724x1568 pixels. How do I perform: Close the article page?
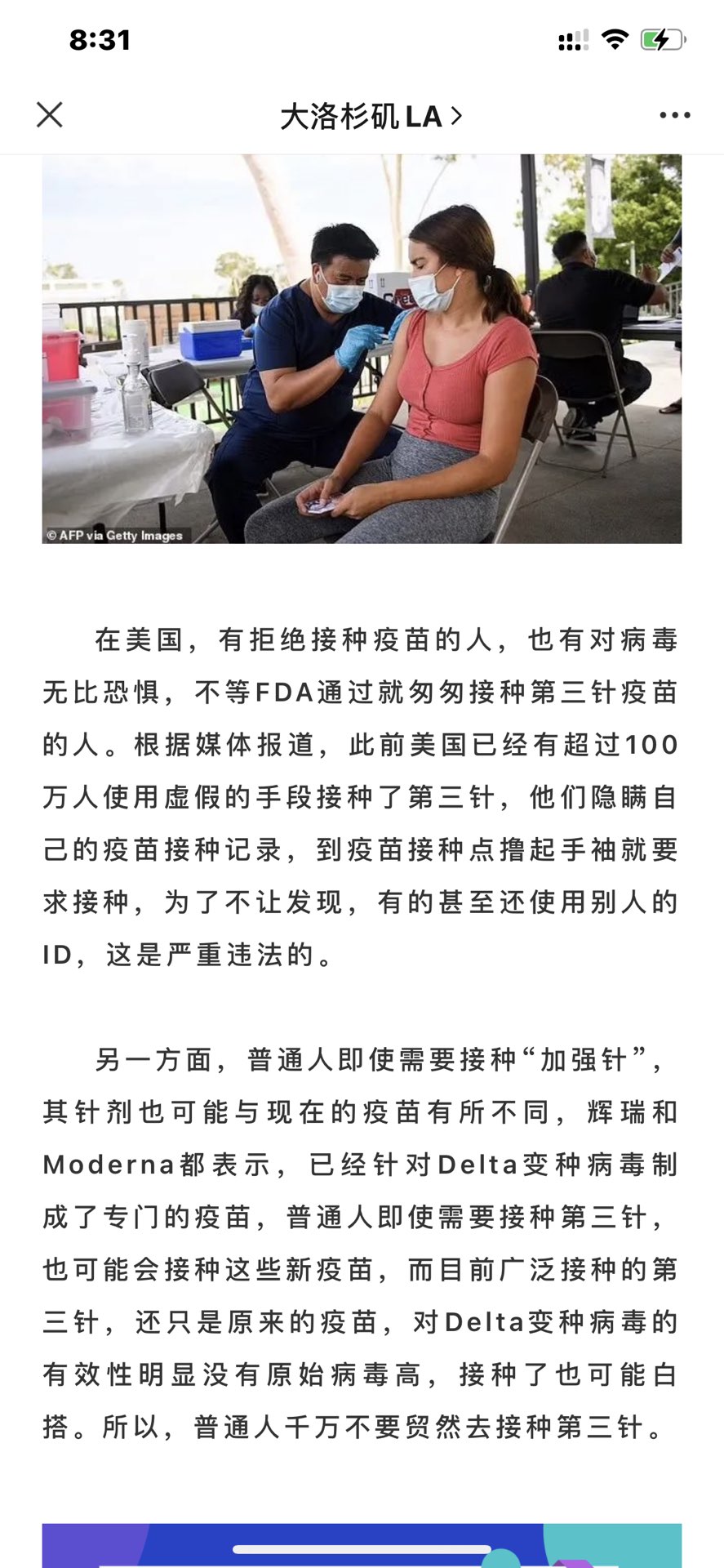[50, 115]
